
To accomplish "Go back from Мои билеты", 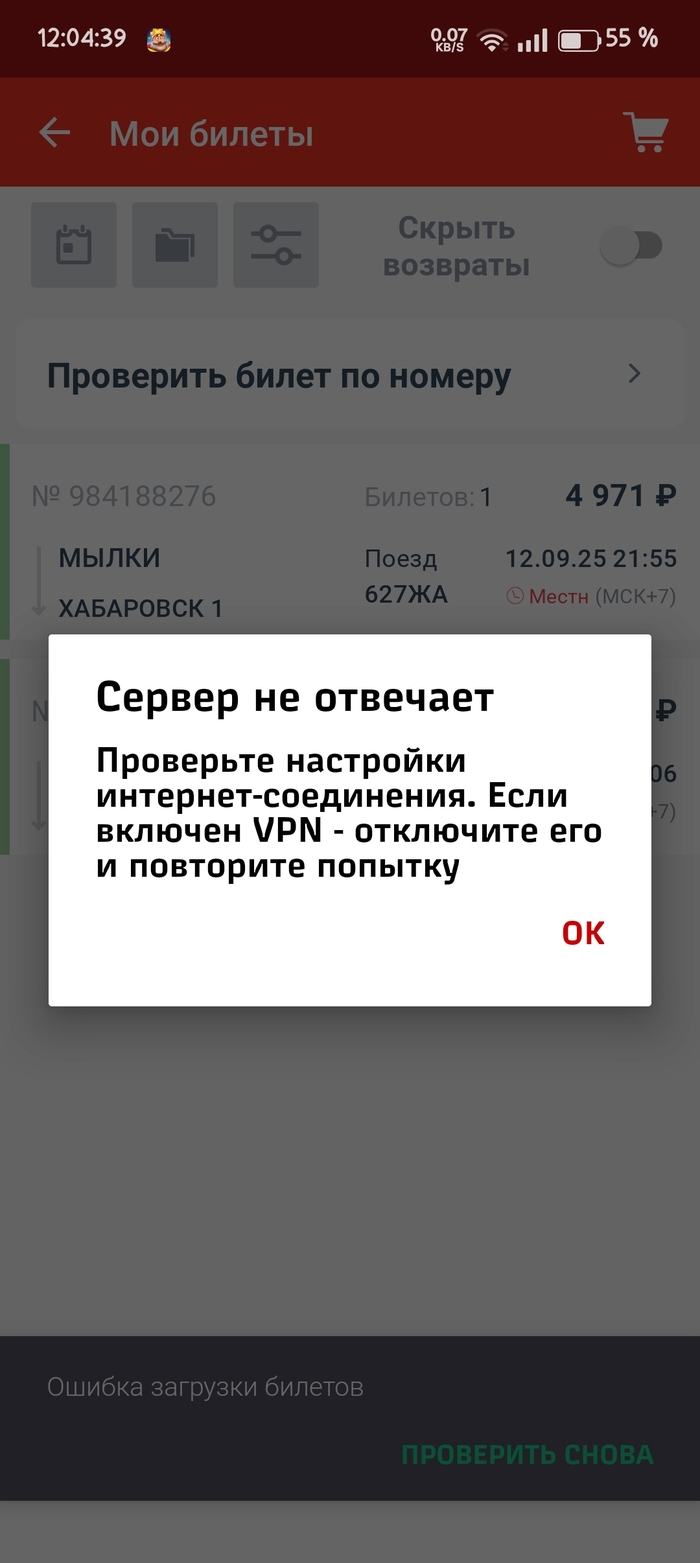I will 54,133.
